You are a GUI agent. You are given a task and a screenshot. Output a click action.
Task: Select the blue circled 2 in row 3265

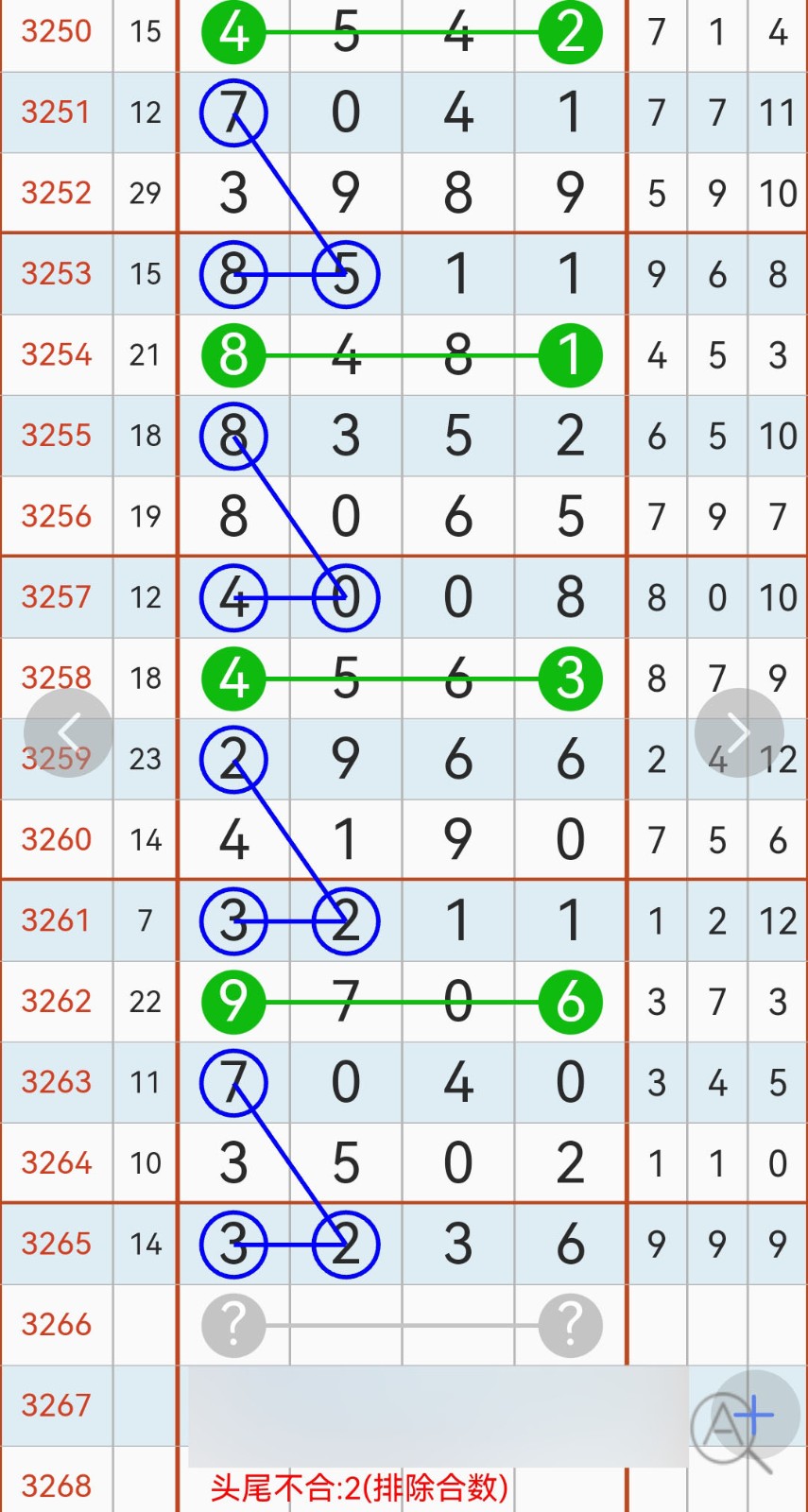pos(346,1245)
